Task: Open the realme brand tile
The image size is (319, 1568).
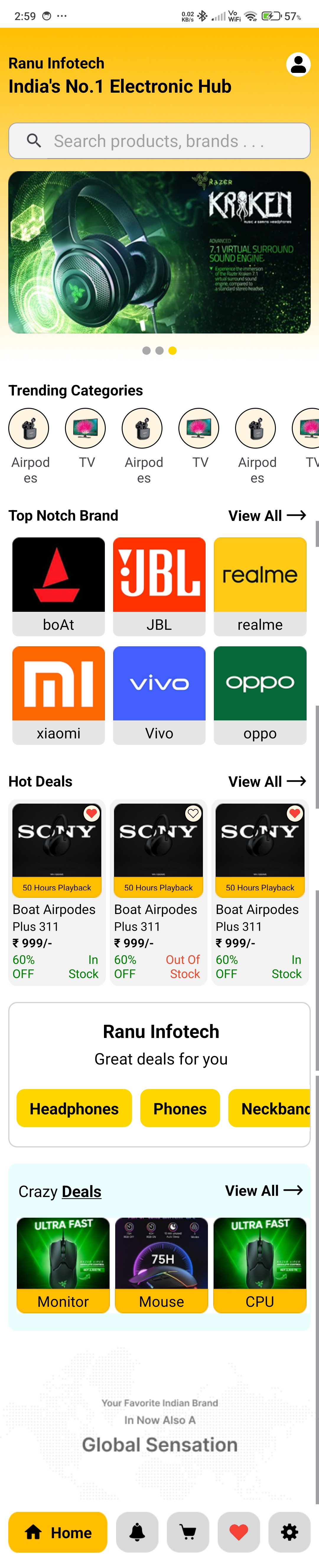Action: click(260, 586)
